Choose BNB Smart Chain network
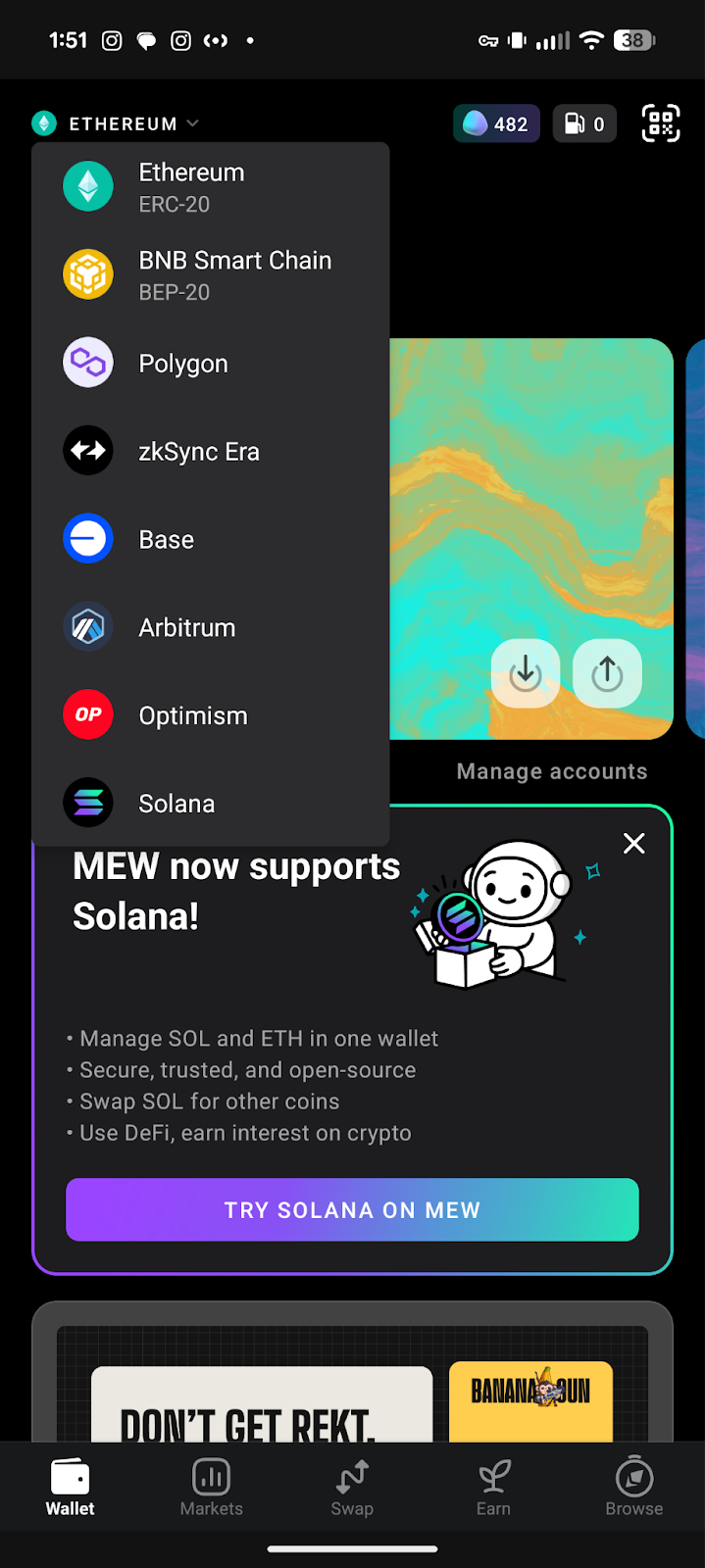The image size is (705, 1568). [210, 274]
